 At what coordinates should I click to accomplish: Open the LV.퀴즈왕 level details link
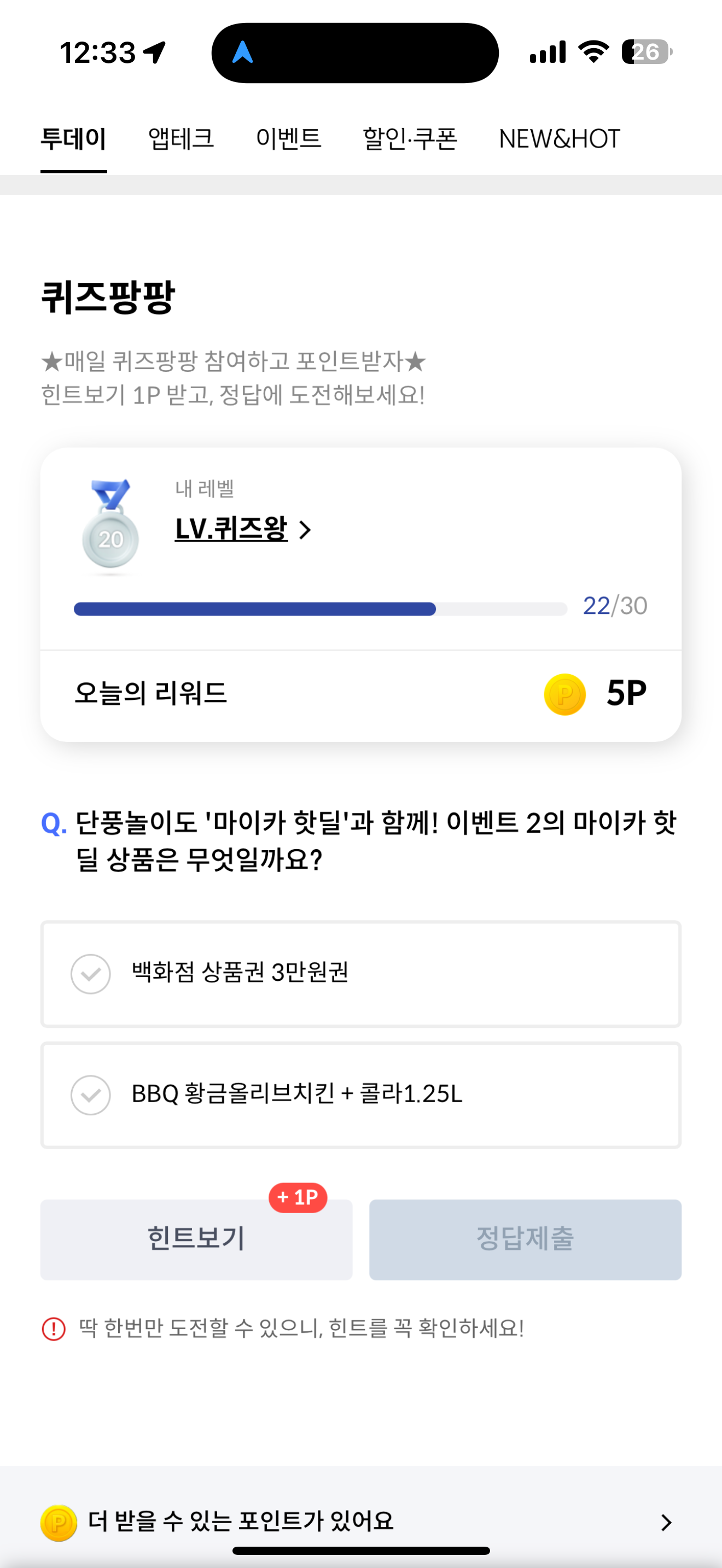pyautogui.click(x=243, y=529)
